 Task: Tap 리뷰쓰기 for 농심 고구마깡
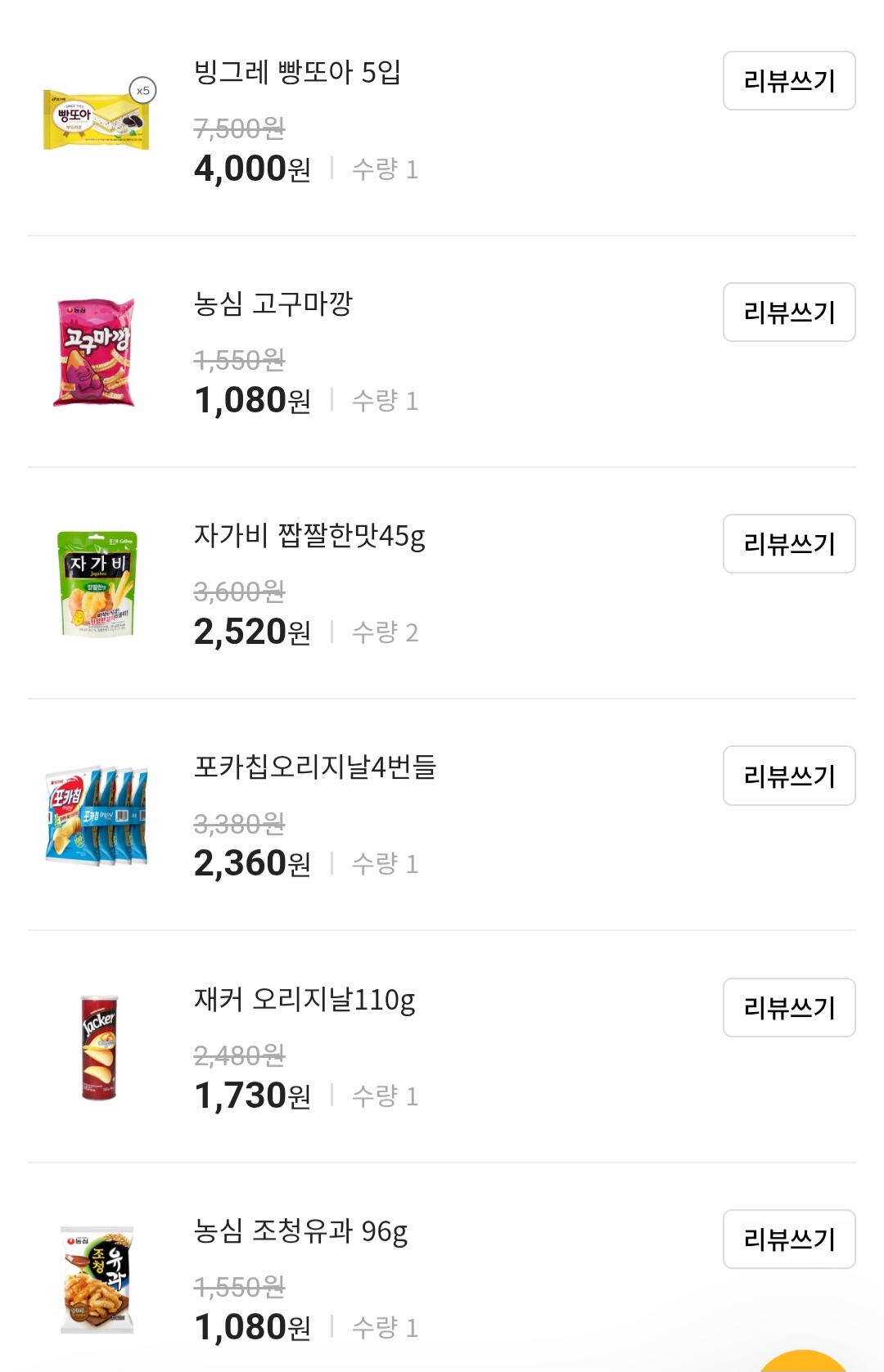[x=788, y=313]
